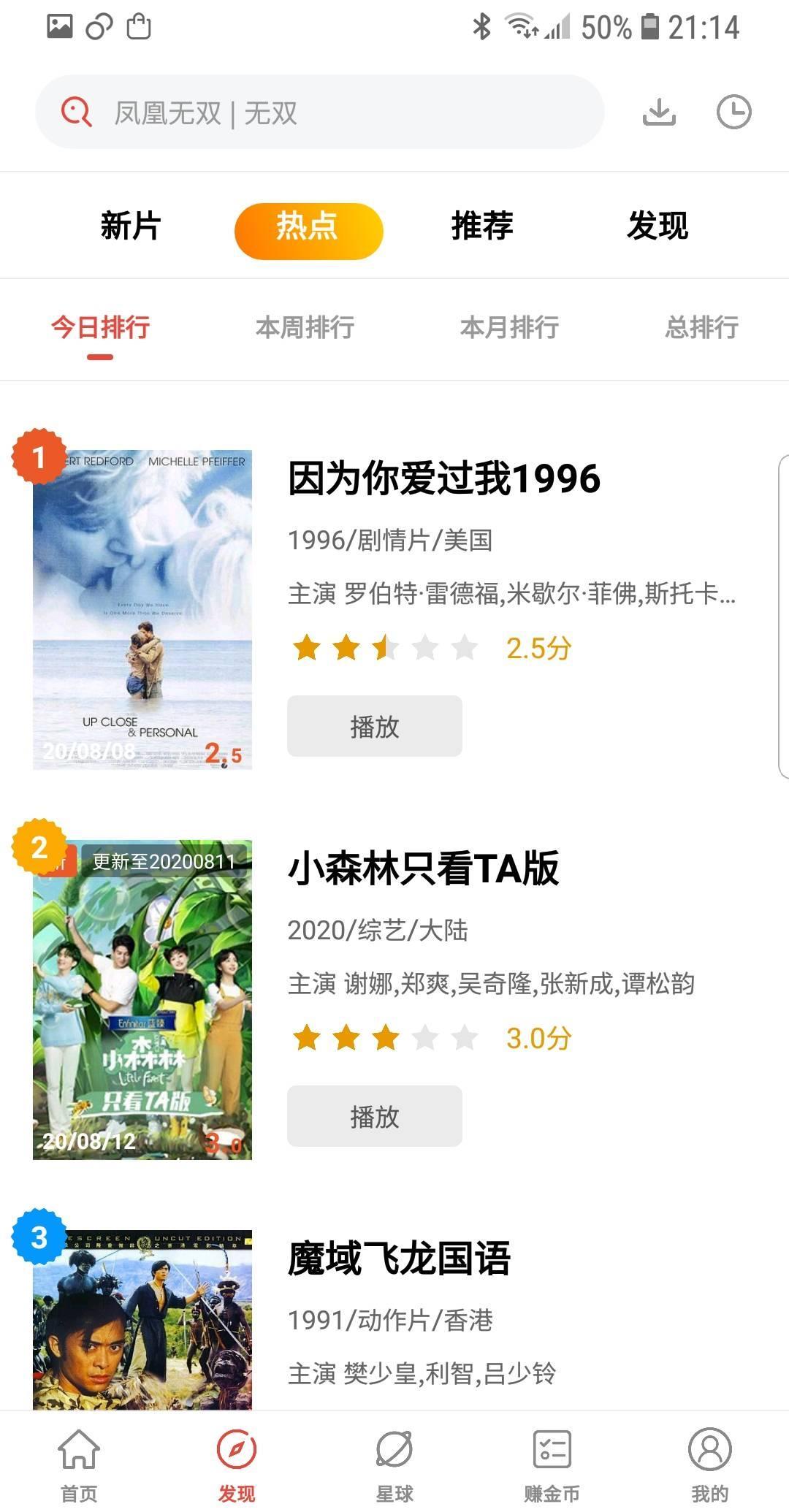
Task: Switch to the 推荐 tab
Action: click(x=482, y=226)
